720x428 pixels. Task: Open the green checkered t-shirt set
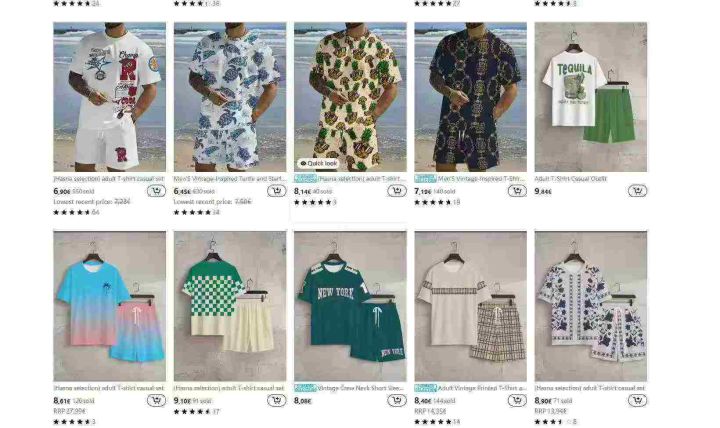pos(229,306)
